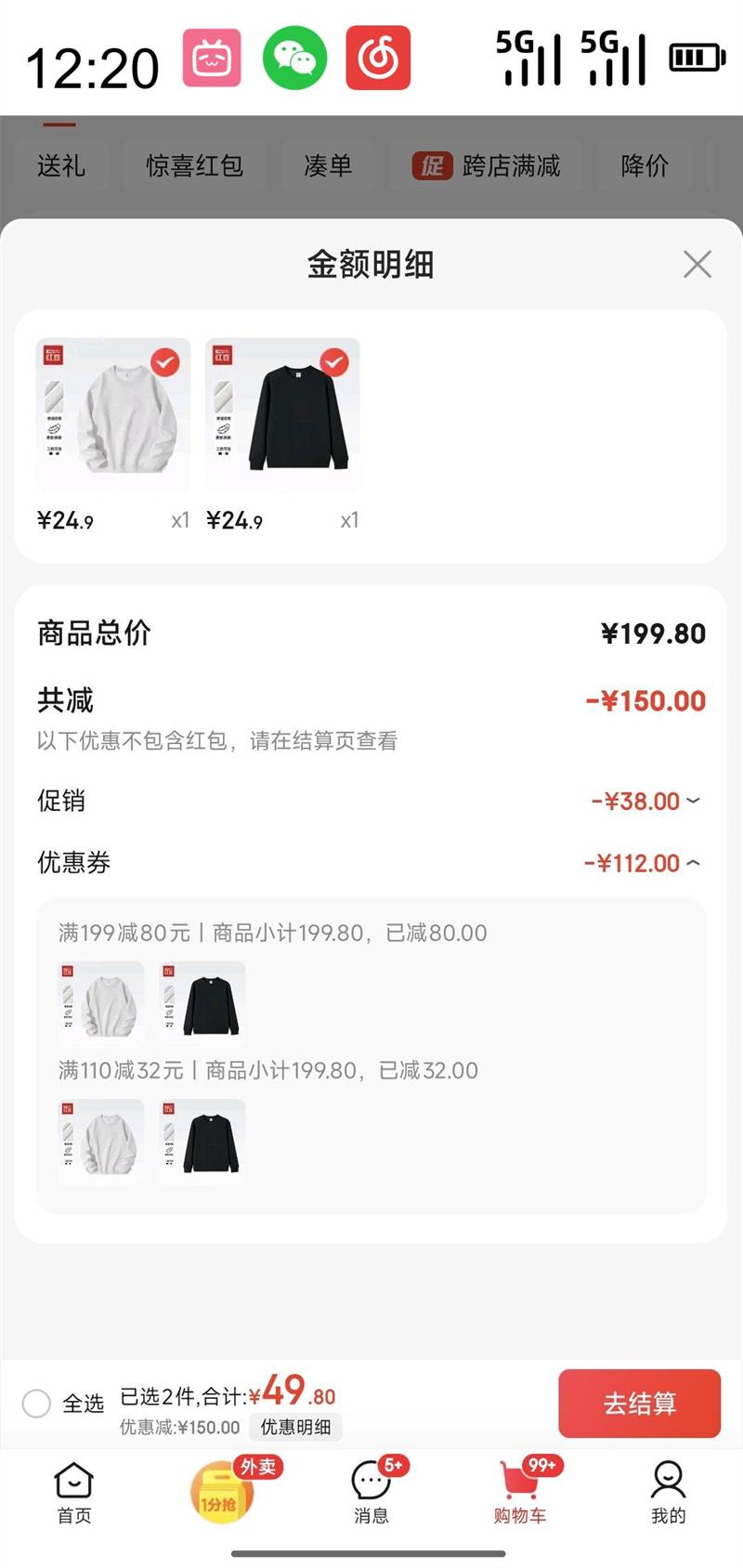This screenshot has width=743, height=1568.
Task: Collapse the 优惠券 discount section
Action: pos(693,863)
